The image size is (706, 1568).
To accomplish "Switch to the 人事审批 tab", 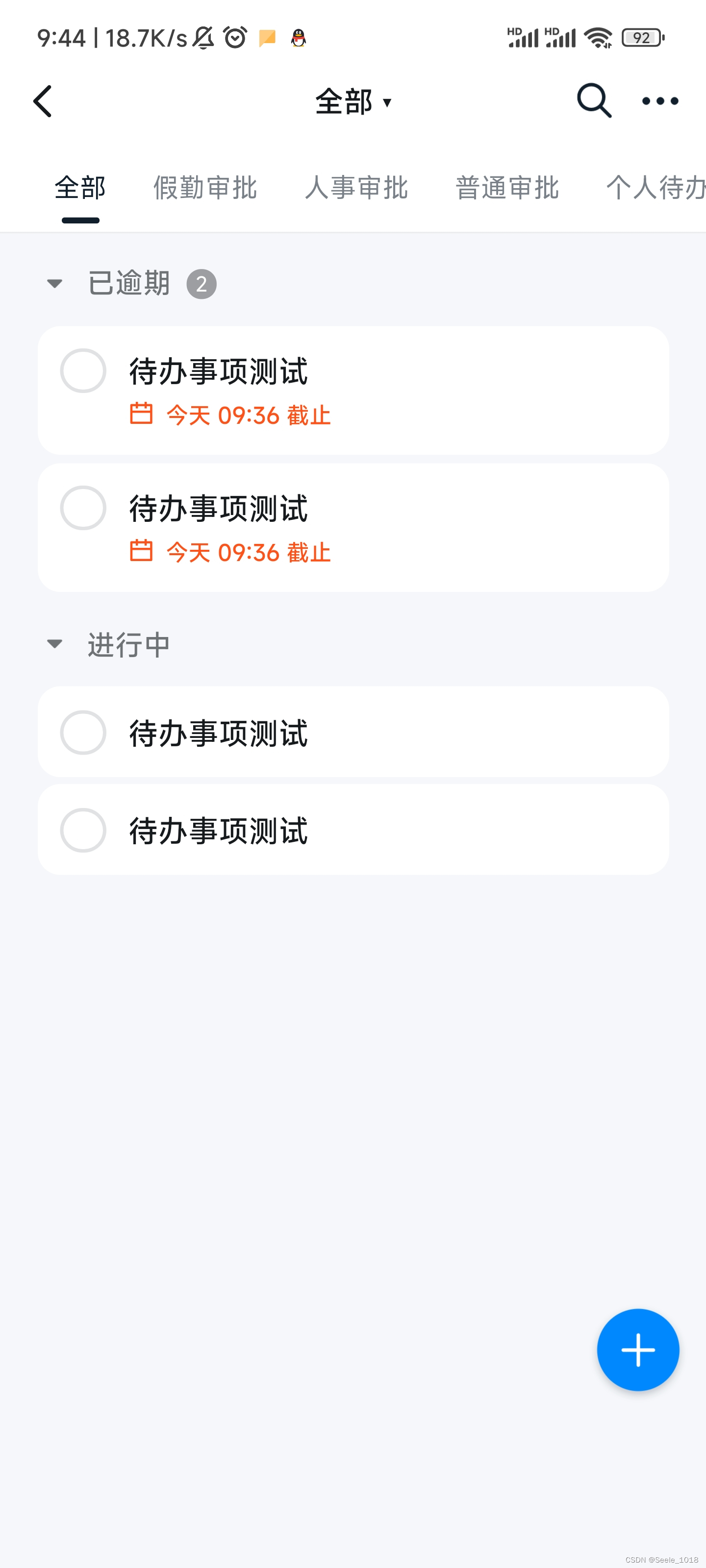I will [356, 188].
